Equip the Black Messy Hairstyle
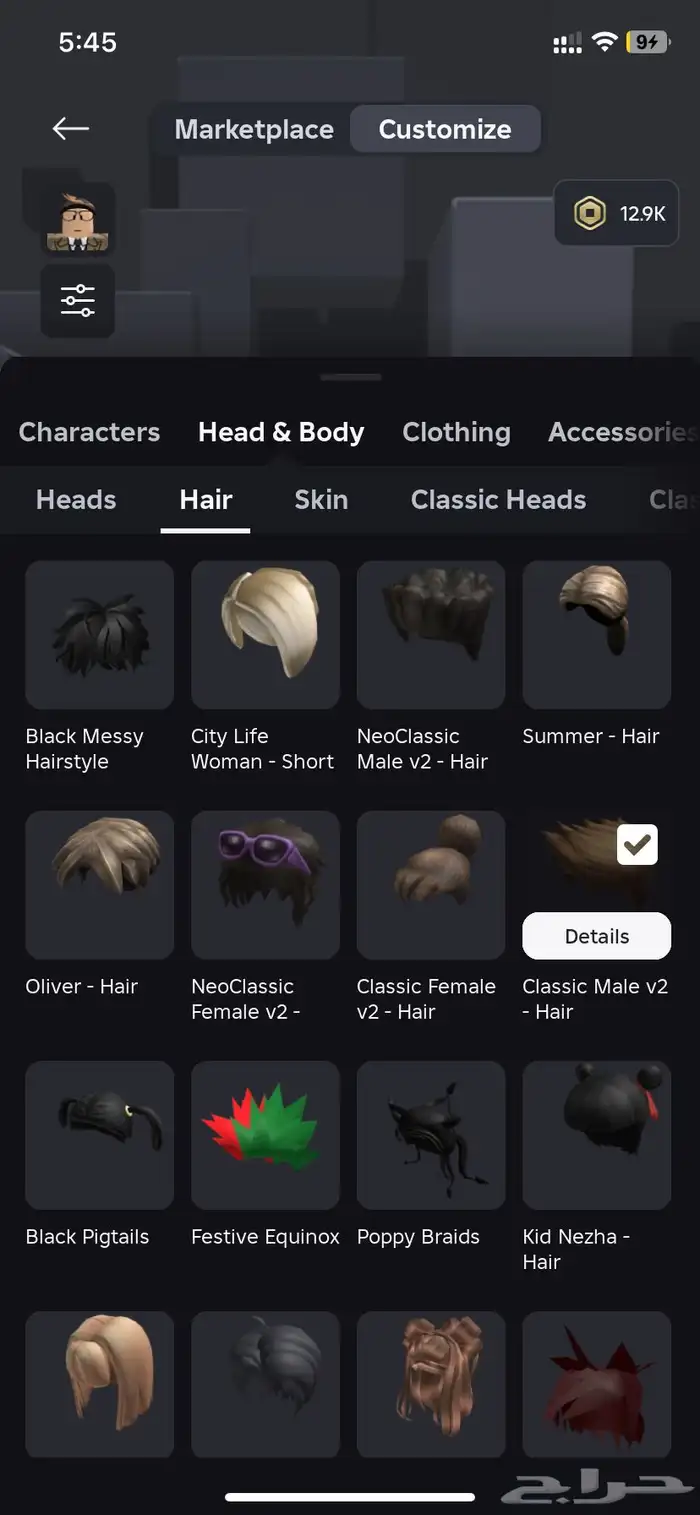 [x=99, y=635]
